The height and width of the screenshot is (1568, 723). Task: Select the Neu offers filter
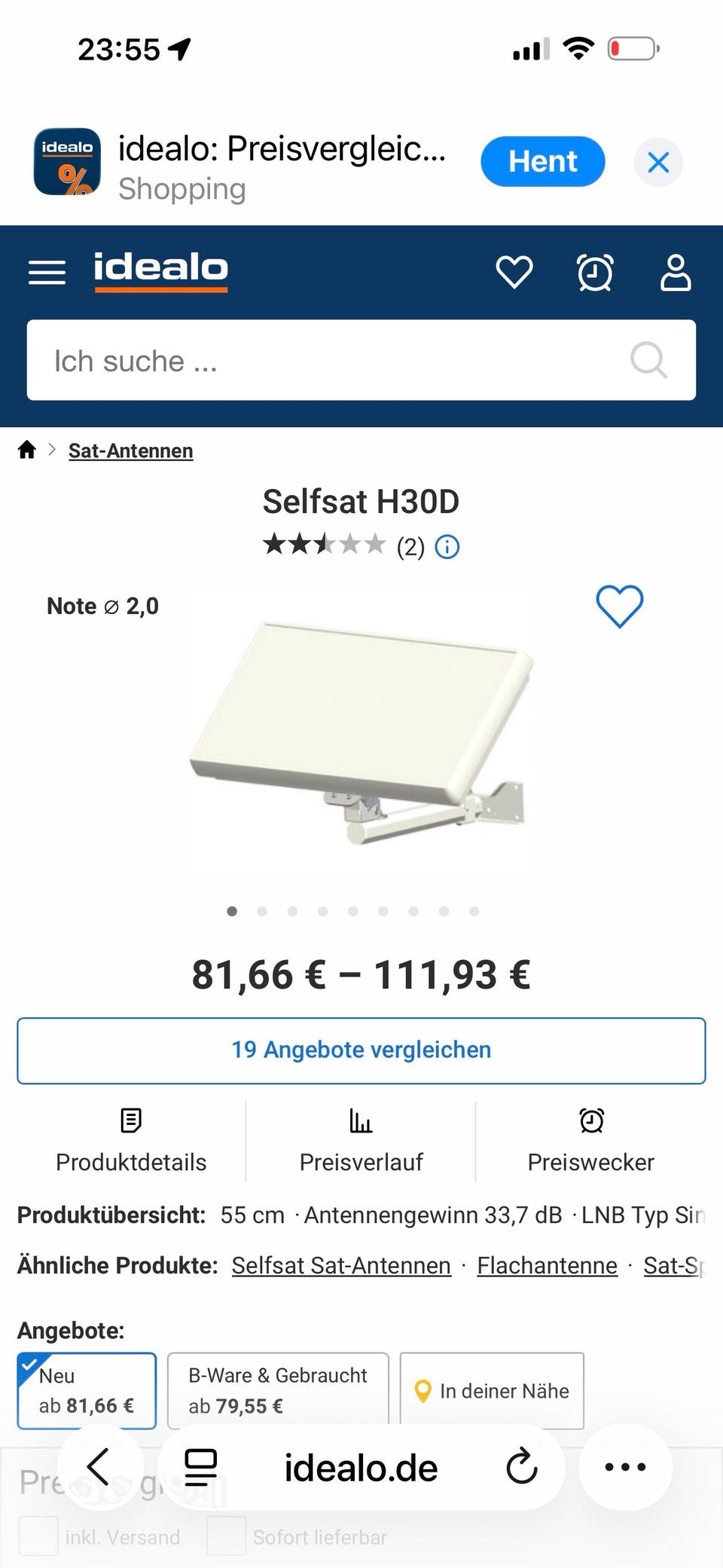86,1390
